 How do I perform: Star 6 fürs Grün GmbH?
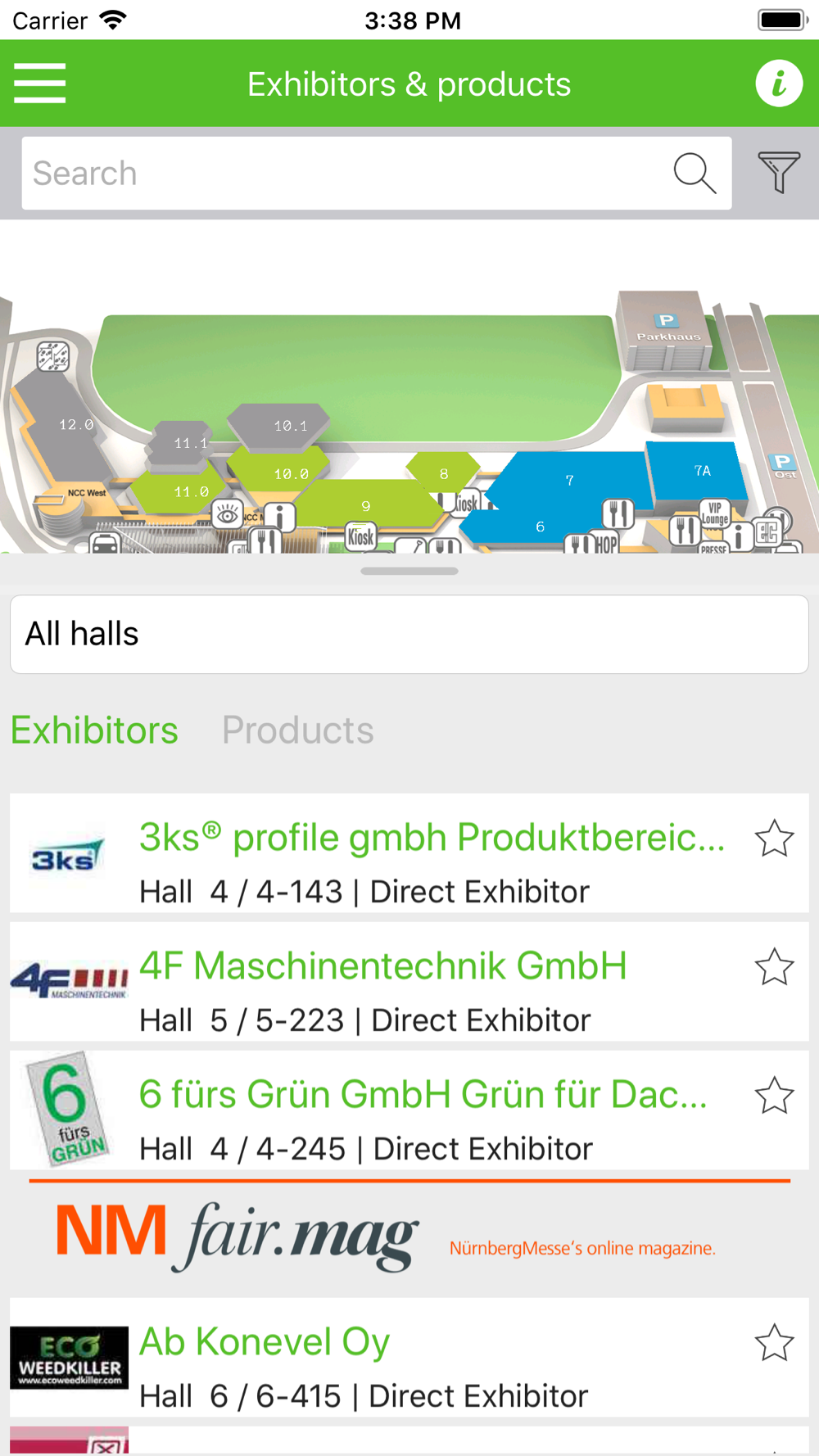[774, 1096]
